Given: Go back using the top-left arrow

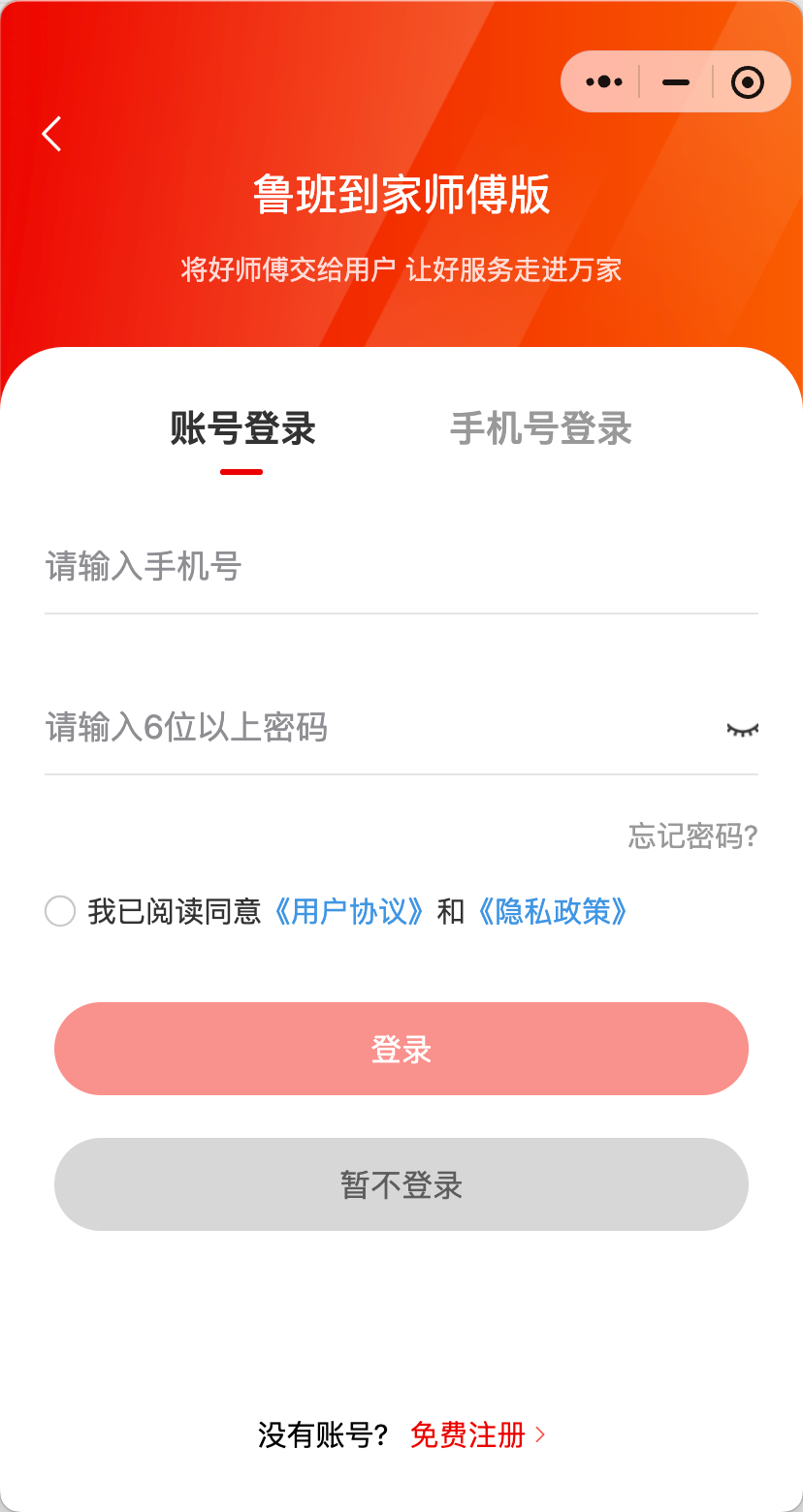Looking at the screenshot, I should 52,134.
